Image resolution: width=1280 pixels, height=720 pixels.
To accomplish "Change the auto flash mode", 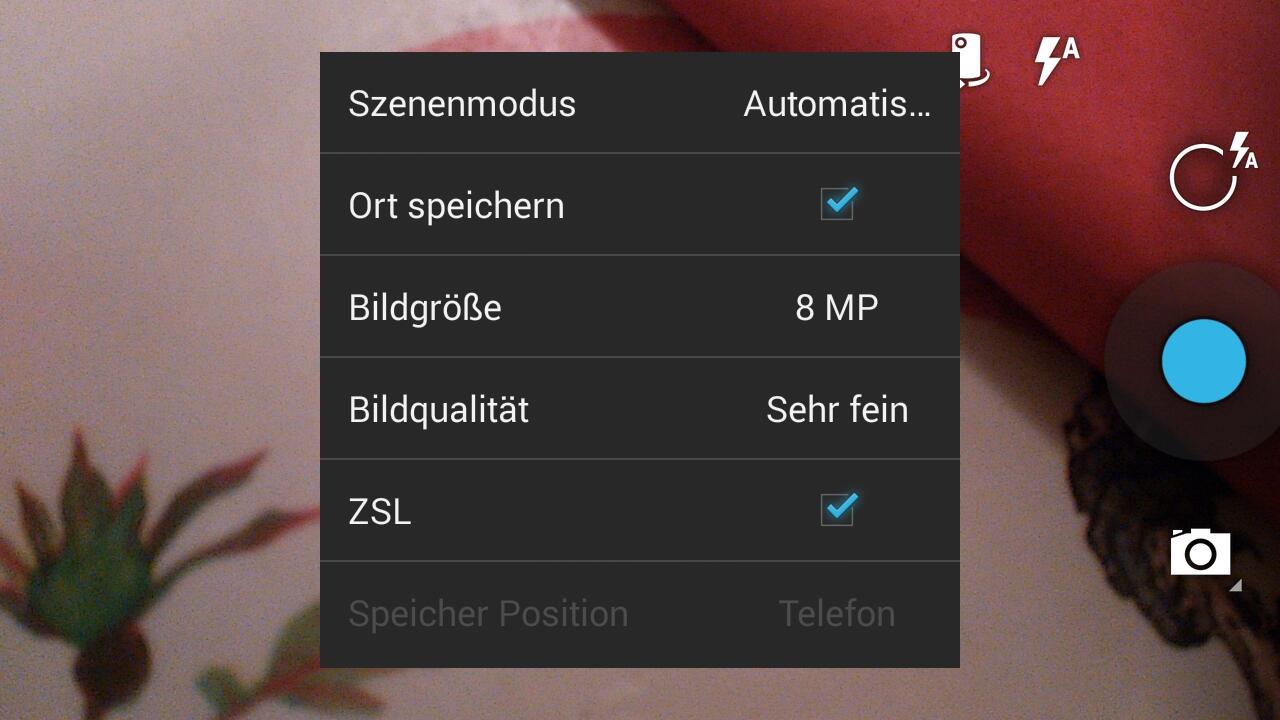I will pos(1055,61).
